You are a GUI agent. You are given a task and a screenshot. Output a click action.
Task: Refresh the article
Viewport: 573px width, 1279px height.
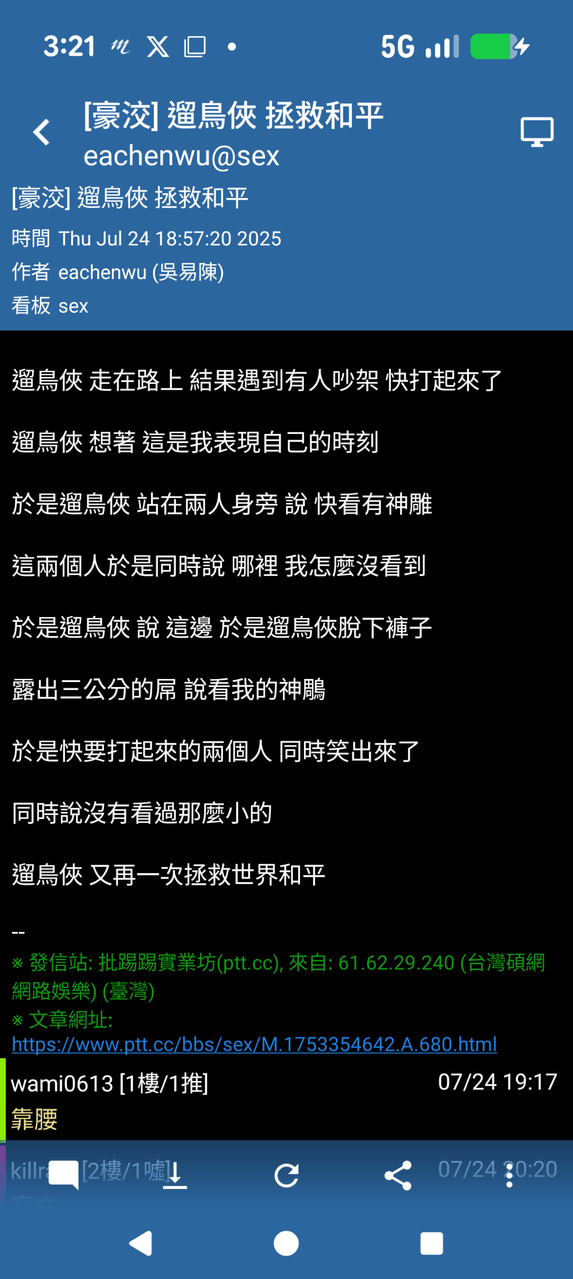(x=287, y=1175)
